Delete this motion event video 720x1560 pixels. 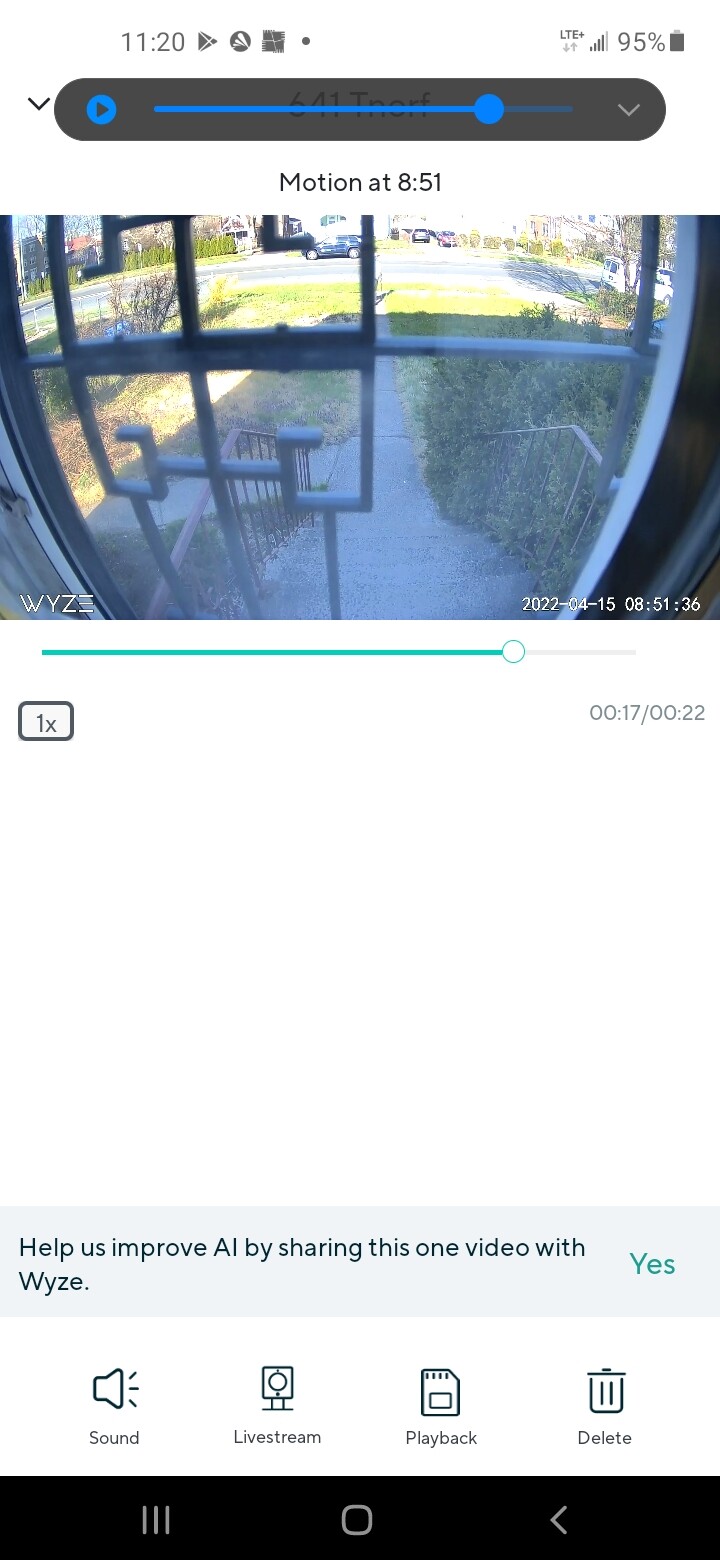coord(605,1407)
